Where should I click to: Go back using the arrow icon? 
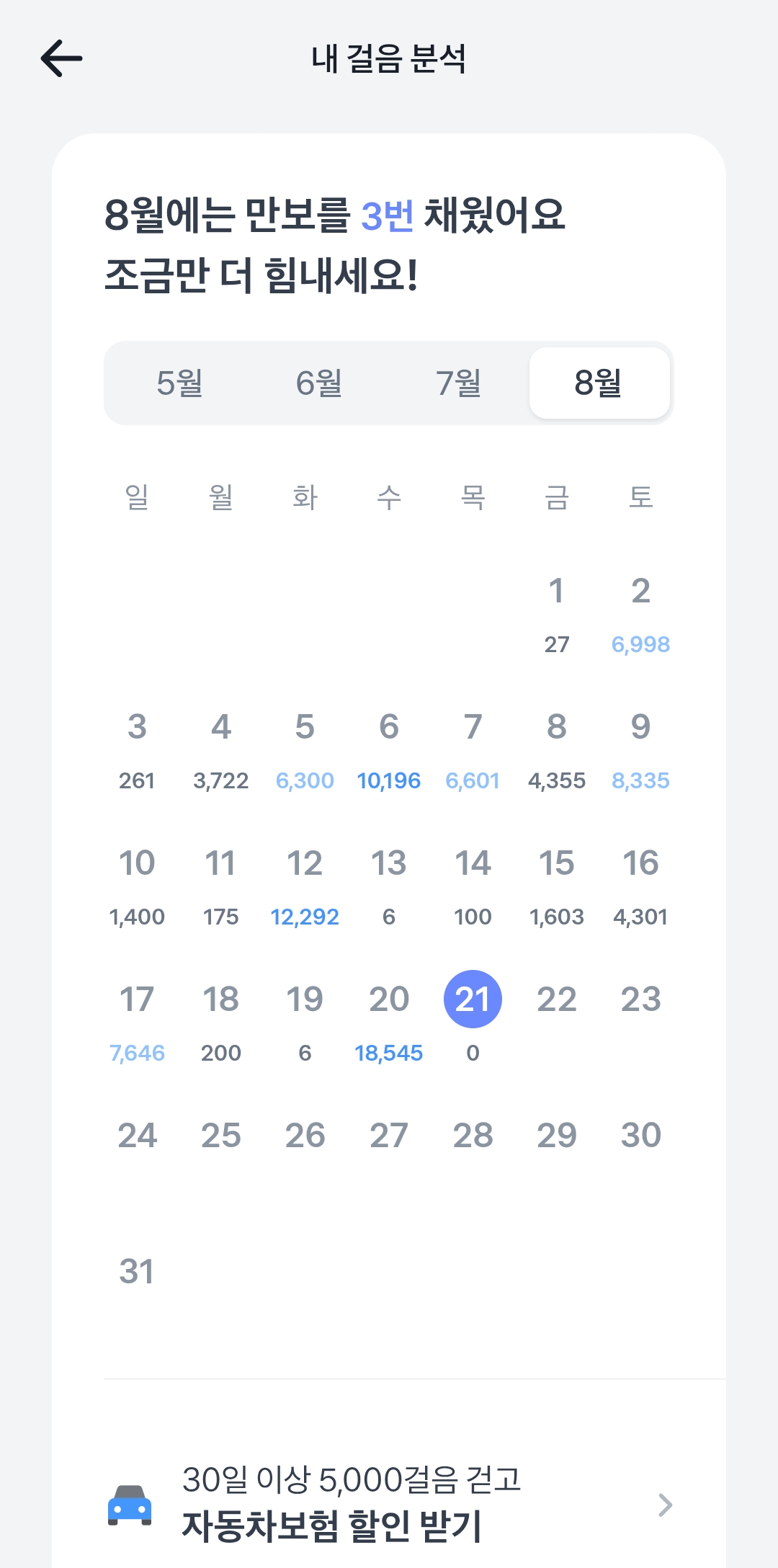pyautogui.click(x=61, y=58)
